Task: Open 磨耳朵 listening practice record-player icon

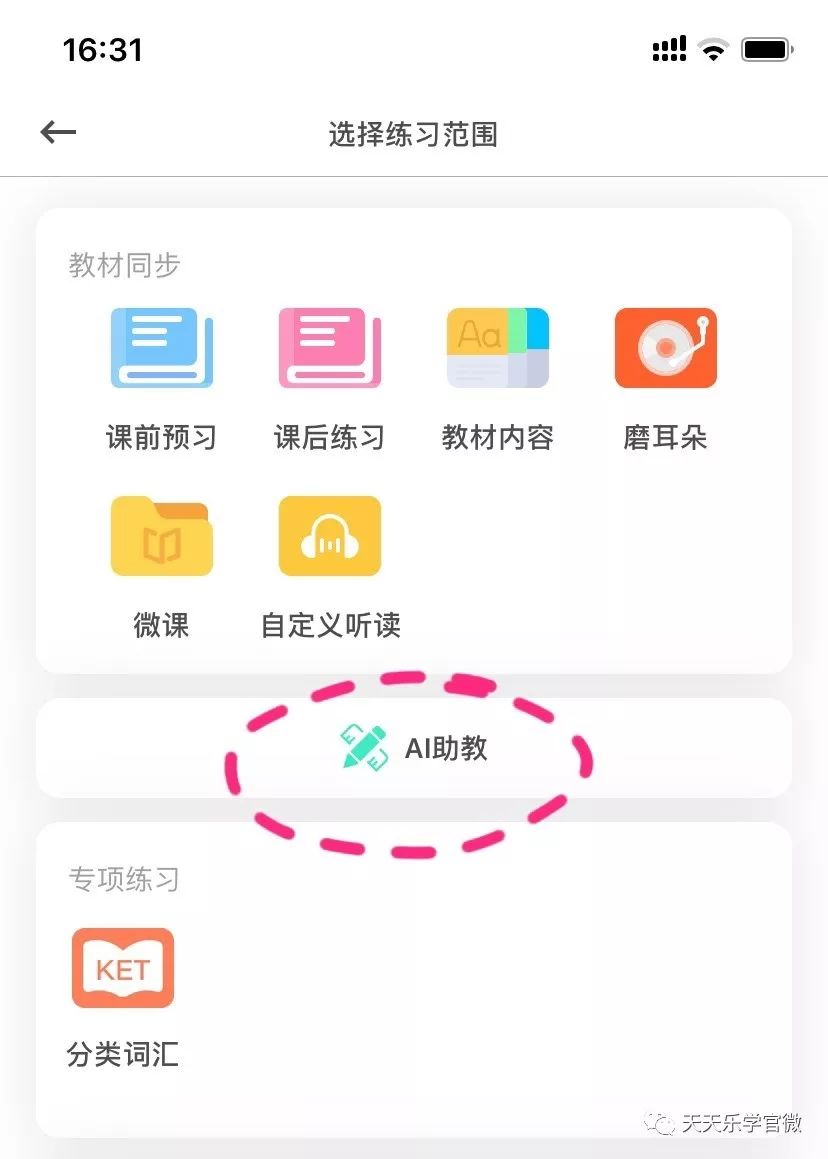Action: tap(665, 347)
